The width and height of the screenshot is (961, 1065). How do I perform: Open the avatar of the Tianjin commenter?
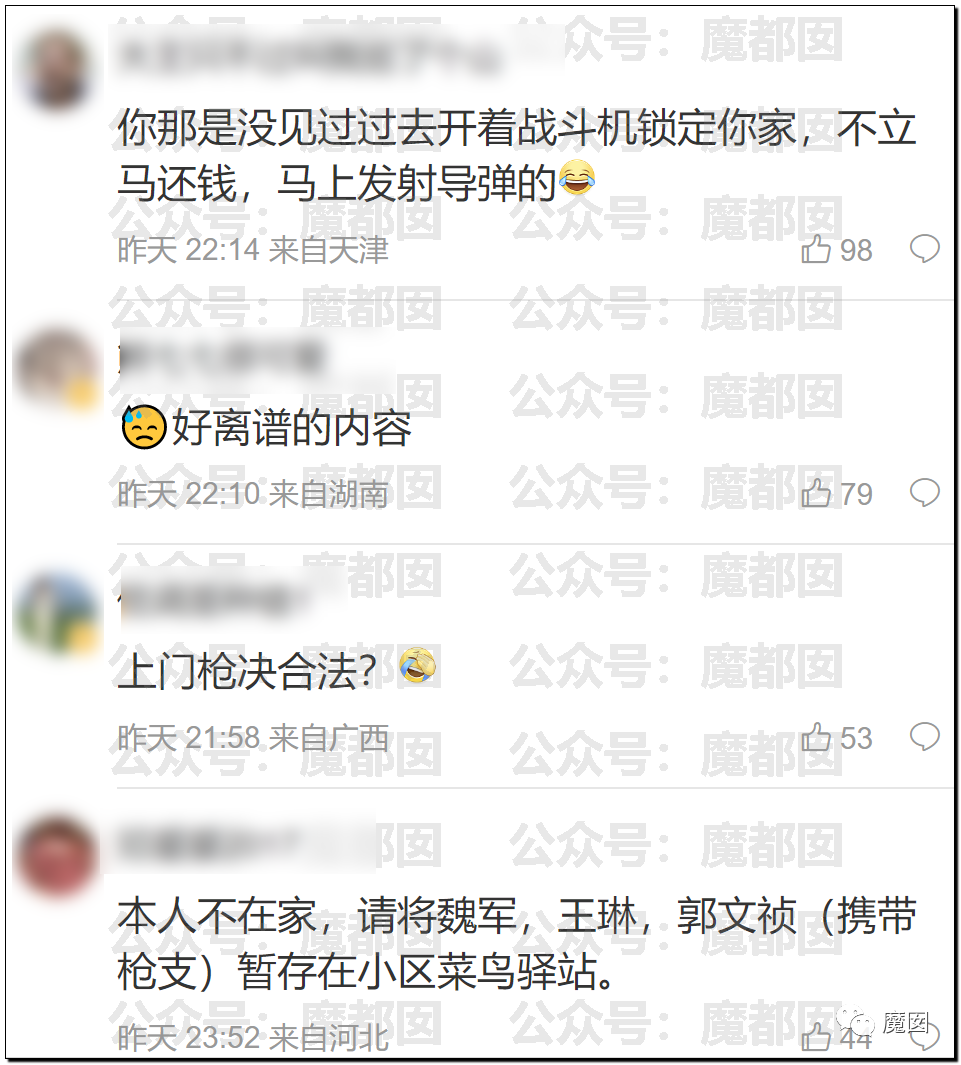pos(56,72)
